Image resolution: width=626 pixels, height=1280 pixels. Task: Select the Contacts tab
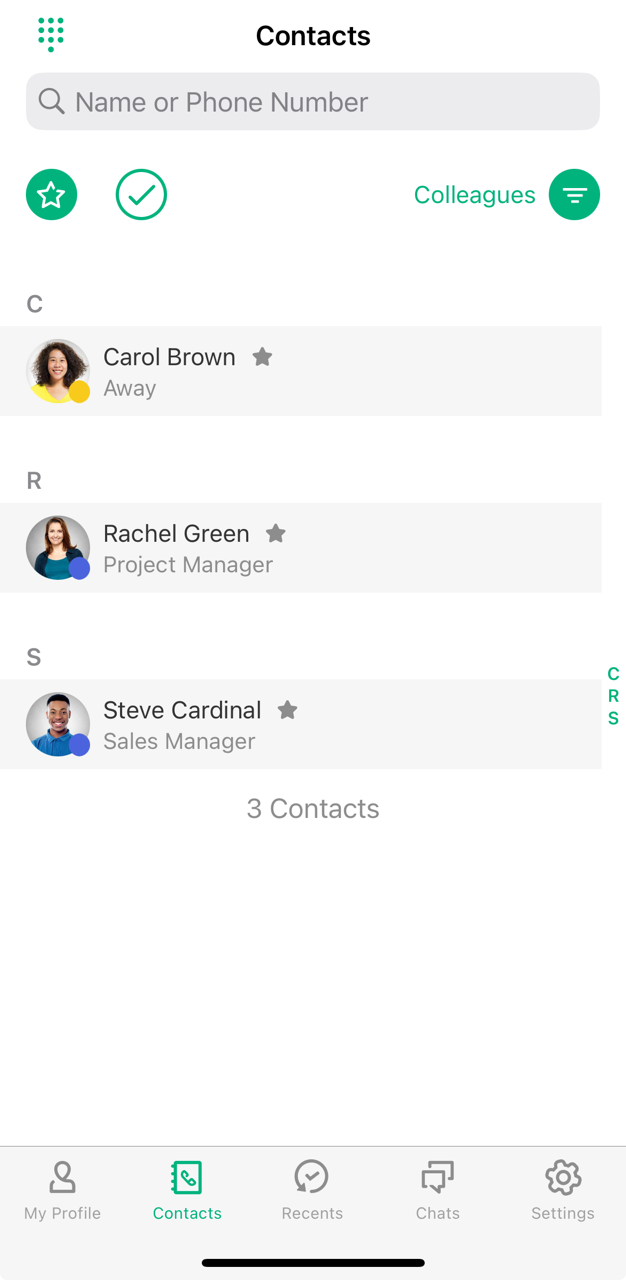[187, 1190]
